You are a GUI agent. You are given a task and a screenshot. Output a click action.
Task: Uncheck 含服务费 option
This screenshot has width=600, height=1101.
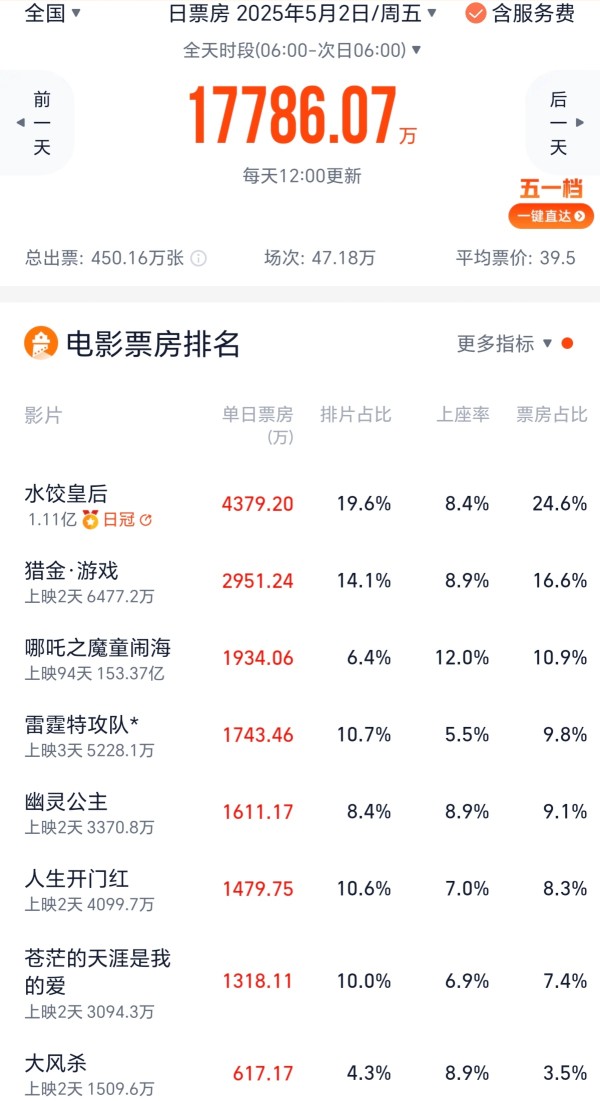[520, 13]
